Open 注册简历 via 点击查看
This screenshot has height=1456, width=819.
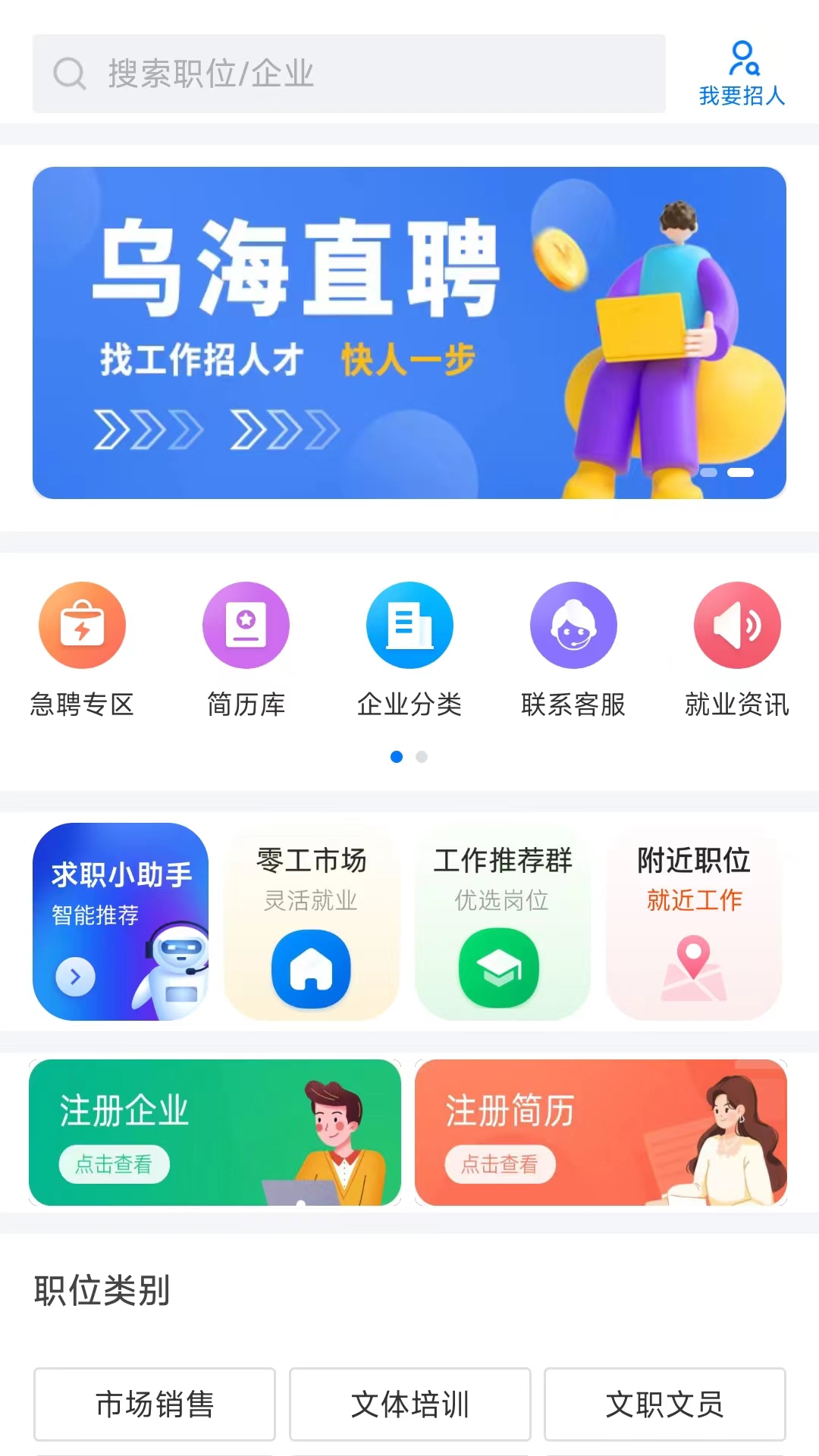pos(500,1166)
